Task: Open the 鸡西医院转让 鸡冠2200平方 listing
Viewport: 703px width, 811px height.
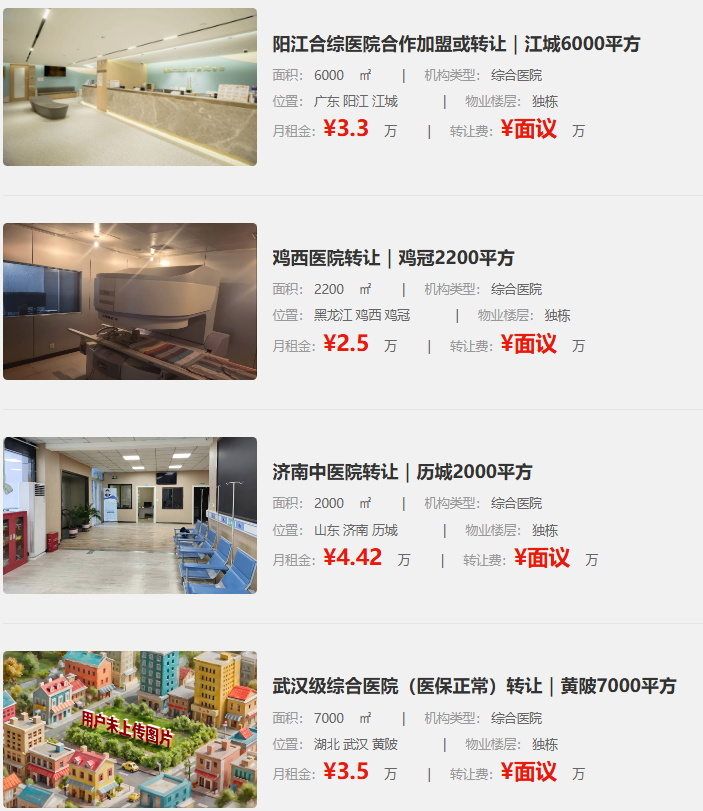Action: click(393, 258)
